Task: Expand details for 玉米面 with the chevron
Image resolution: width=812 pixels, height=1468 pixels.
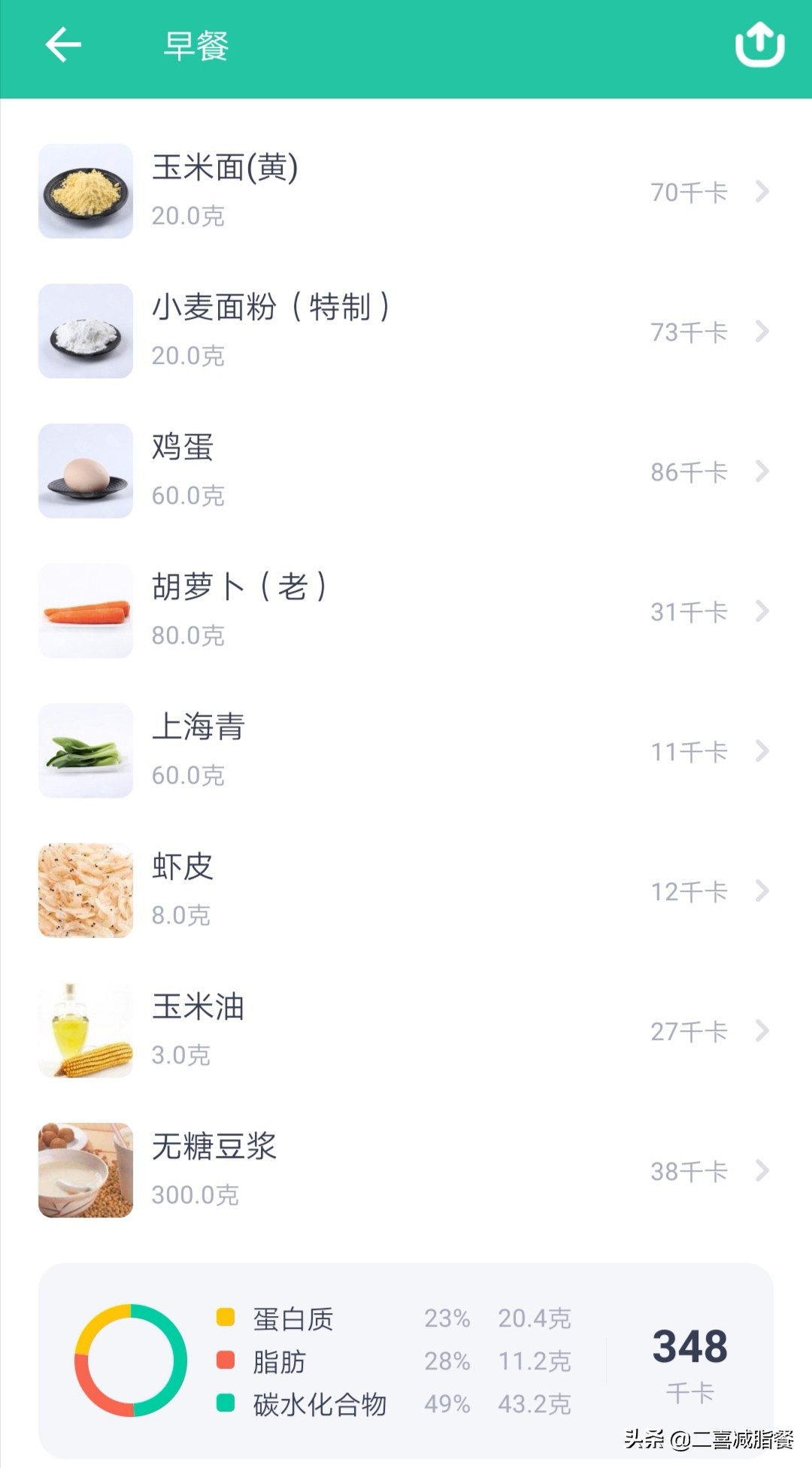Action: point(762,192)
